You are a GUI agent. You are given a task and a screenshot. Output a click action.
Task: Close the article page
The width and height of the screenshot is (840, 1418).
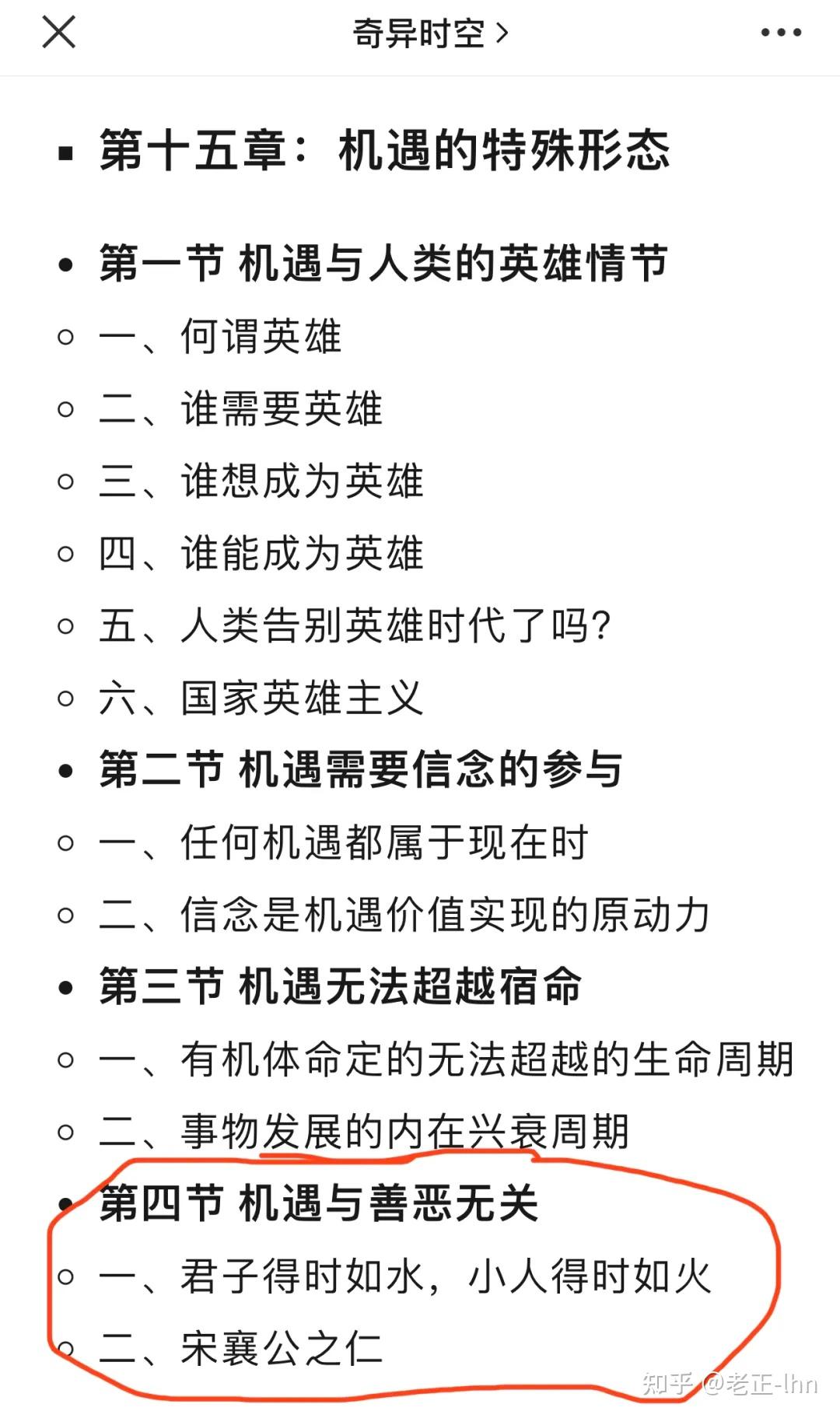(x=58, y=33)
